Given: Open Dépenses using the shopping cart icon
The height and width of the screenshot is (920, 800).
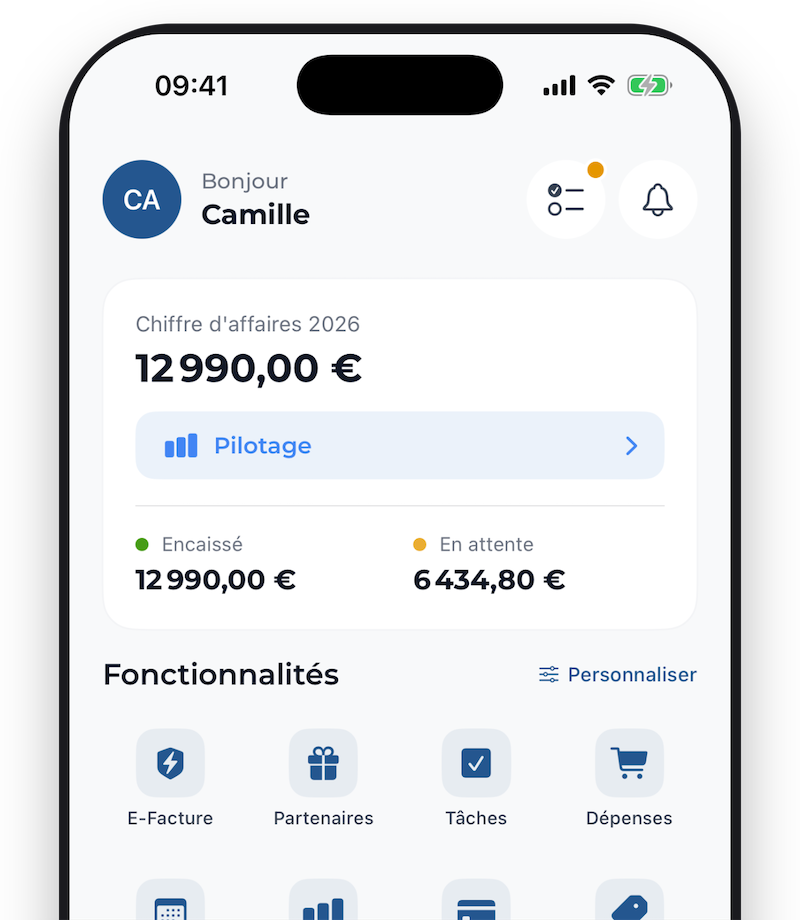Looking at the screenshot, I should point(629,763).
